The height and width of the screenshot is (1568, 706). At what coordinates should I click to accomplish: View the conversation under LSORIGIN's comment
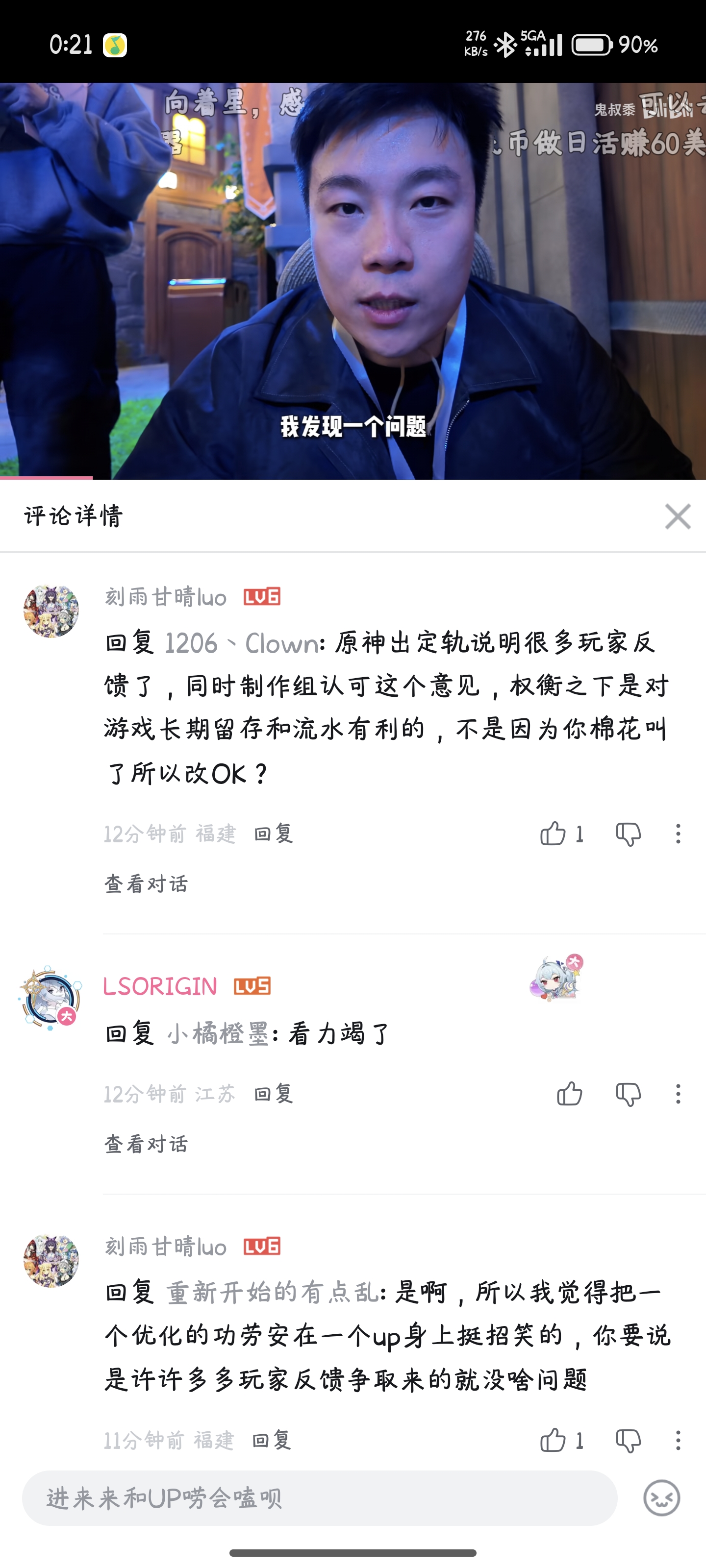pyautogui.click(x=146, y=1144)
